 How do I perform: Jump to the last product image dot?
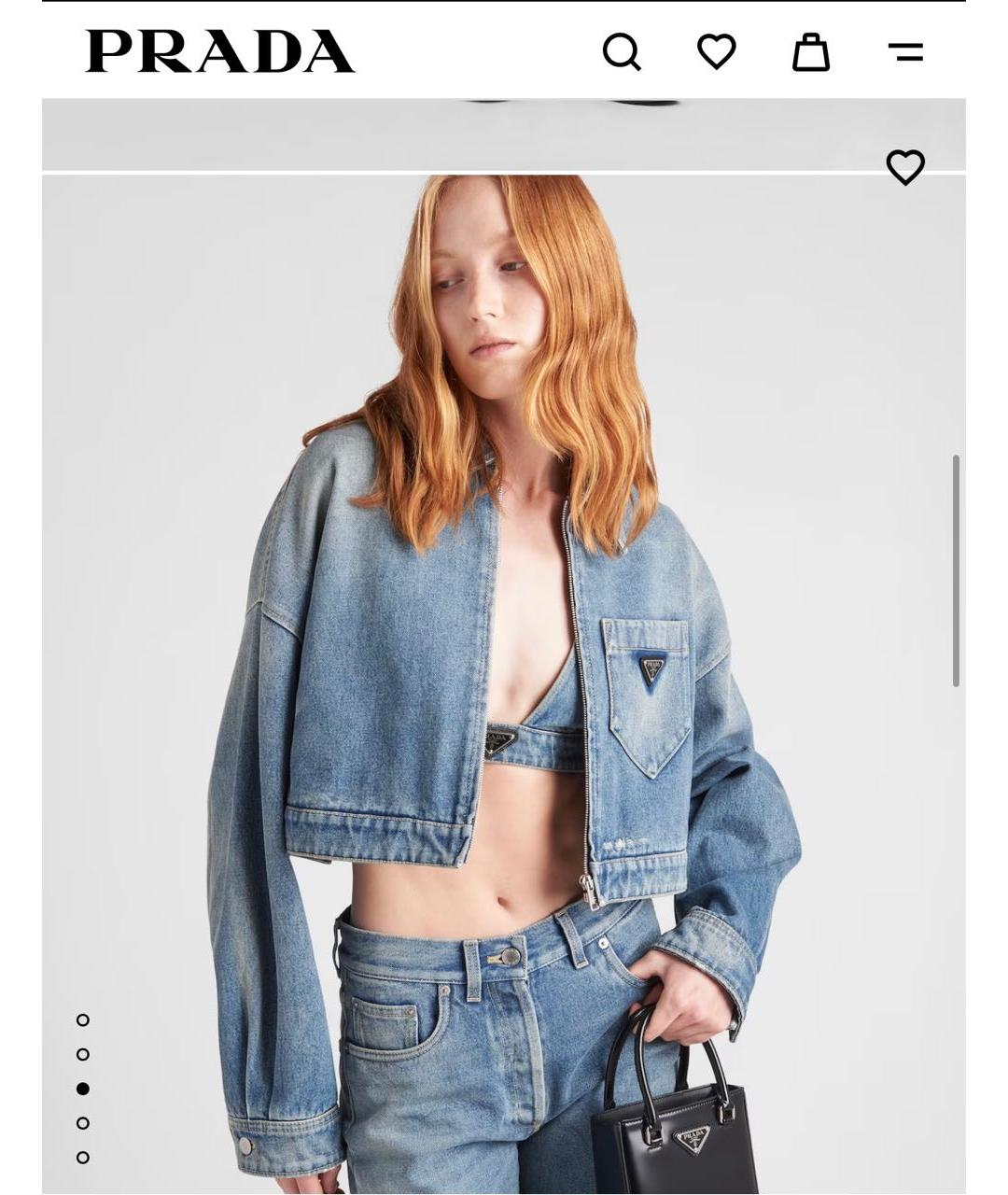(83, 1158)
